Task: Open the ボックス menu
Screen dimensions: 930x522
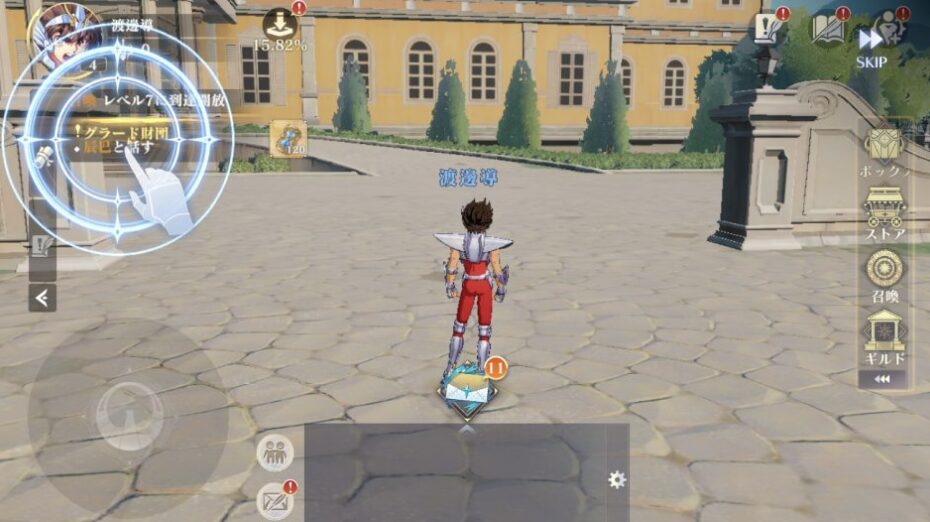Action: tap(884, 152)
